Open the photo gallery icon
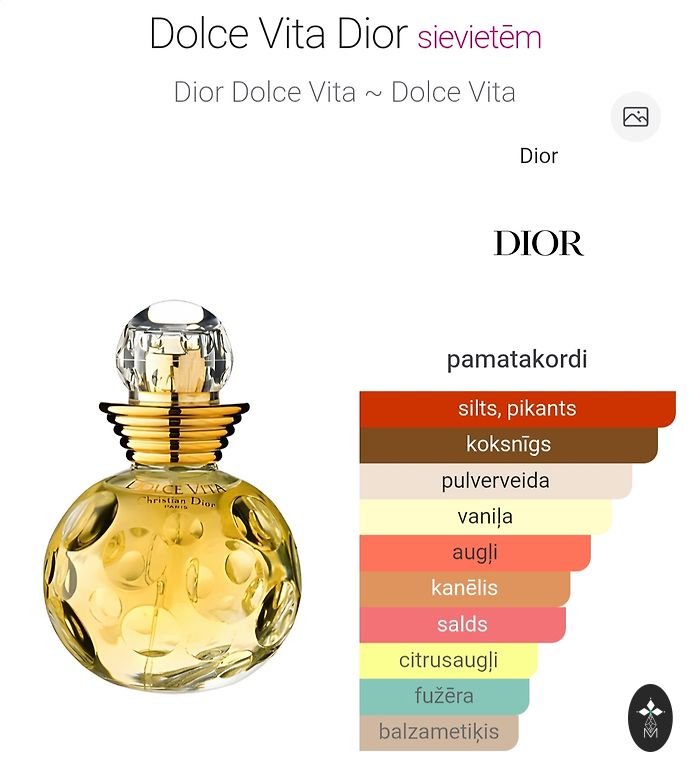 (x=635, y=117)
